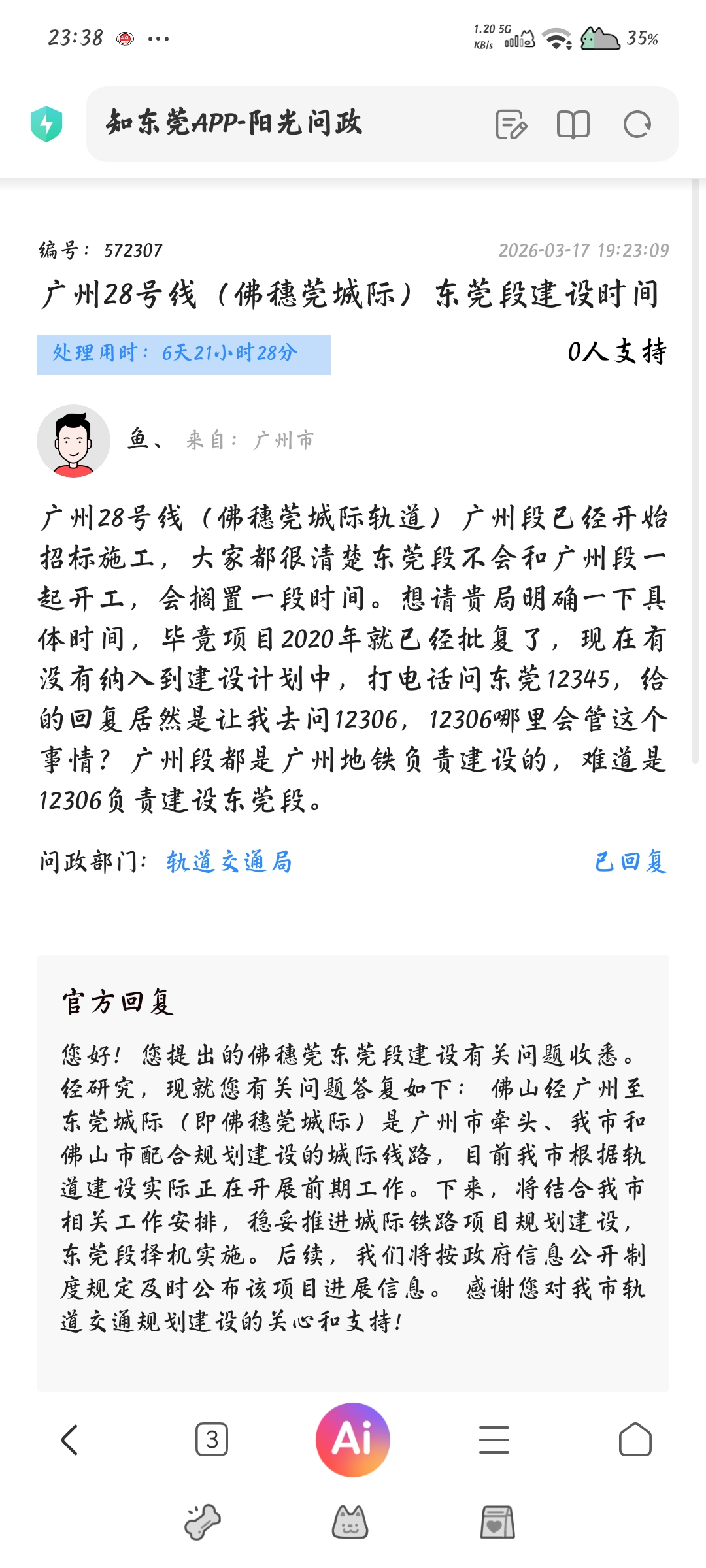Tap the bone-shaped navigation icon

[203, 1522]
